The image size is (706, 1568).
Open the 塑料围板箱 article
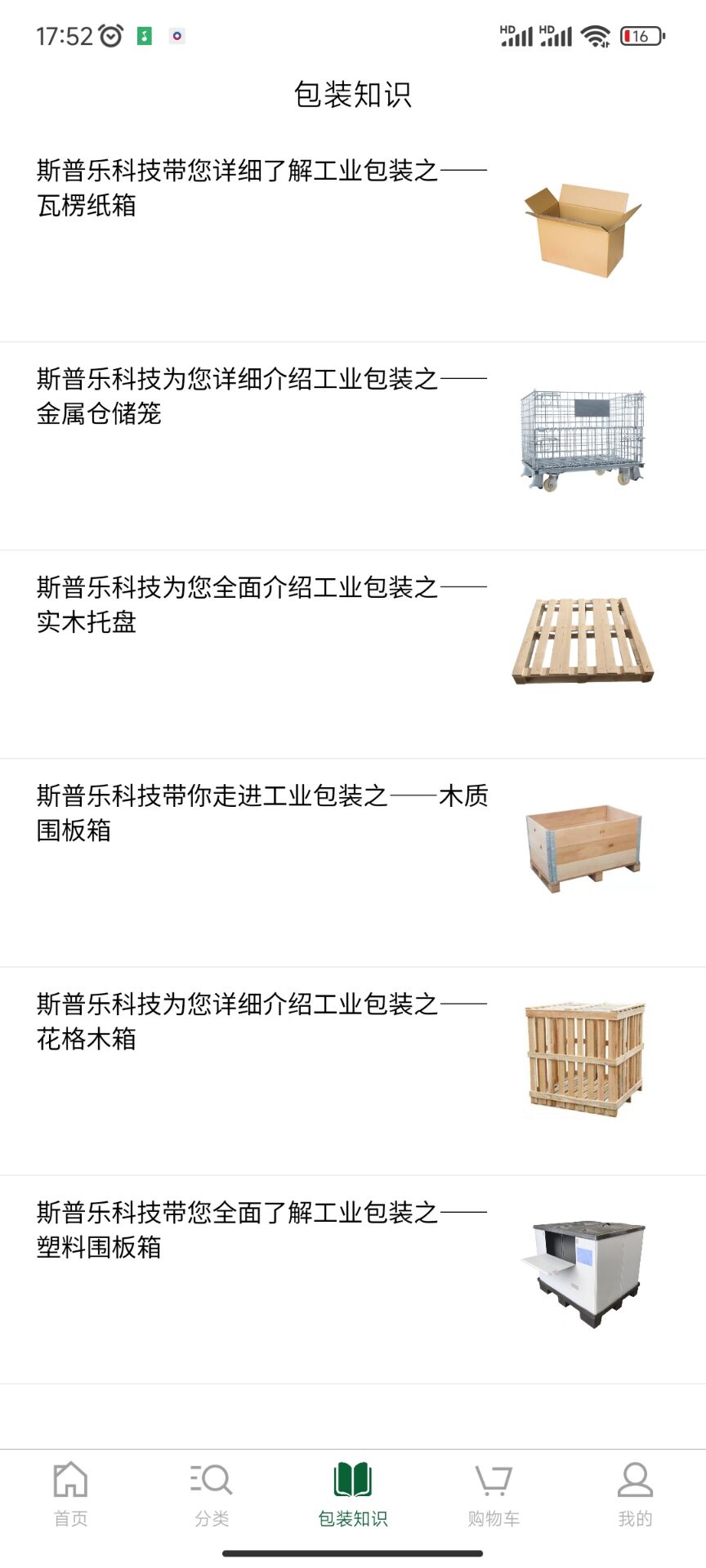pyautogui.click(x=261, y=1229)
